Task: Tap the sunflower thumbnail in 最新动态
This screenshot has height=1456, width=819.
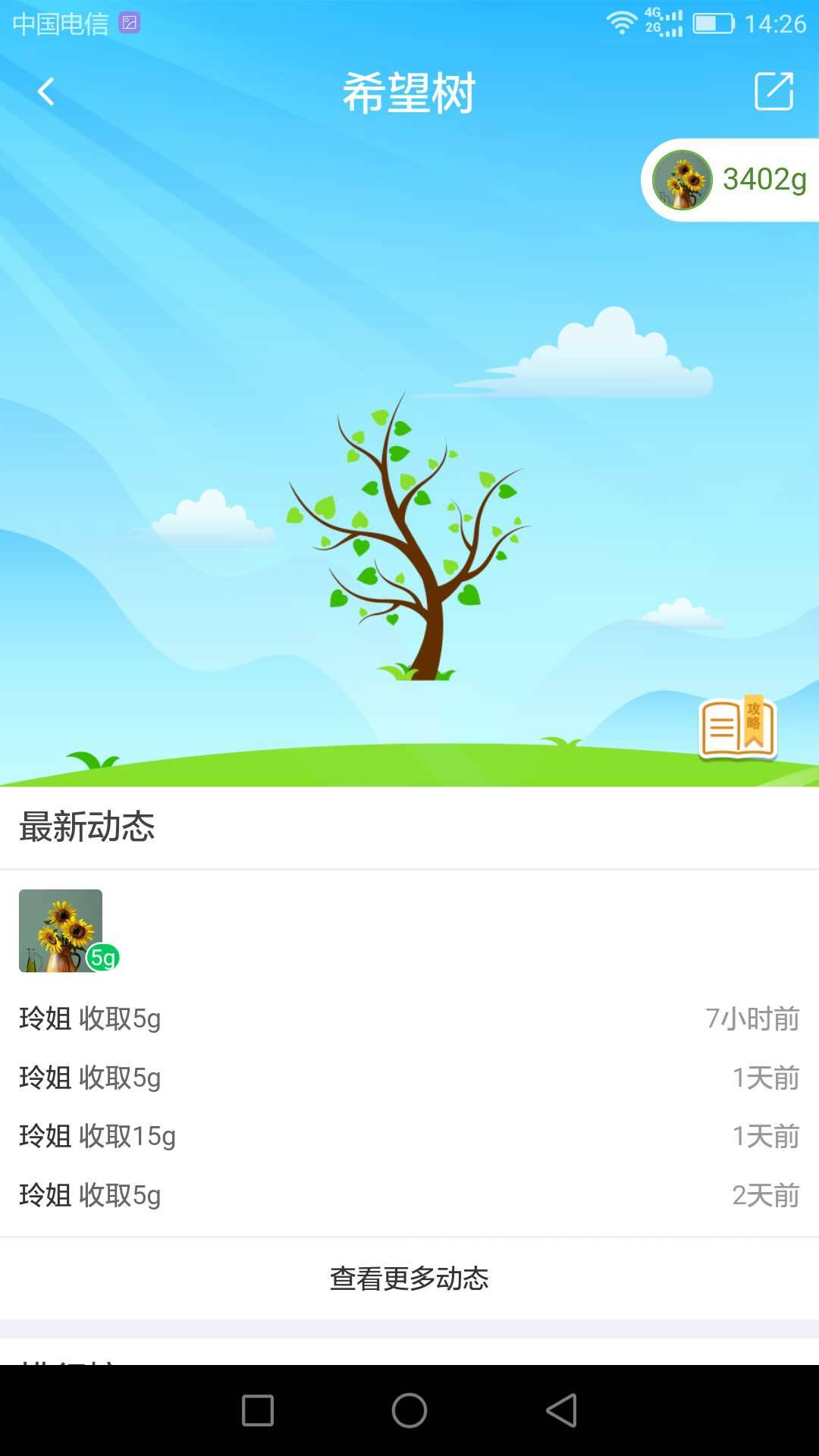Action: (60, 930)
